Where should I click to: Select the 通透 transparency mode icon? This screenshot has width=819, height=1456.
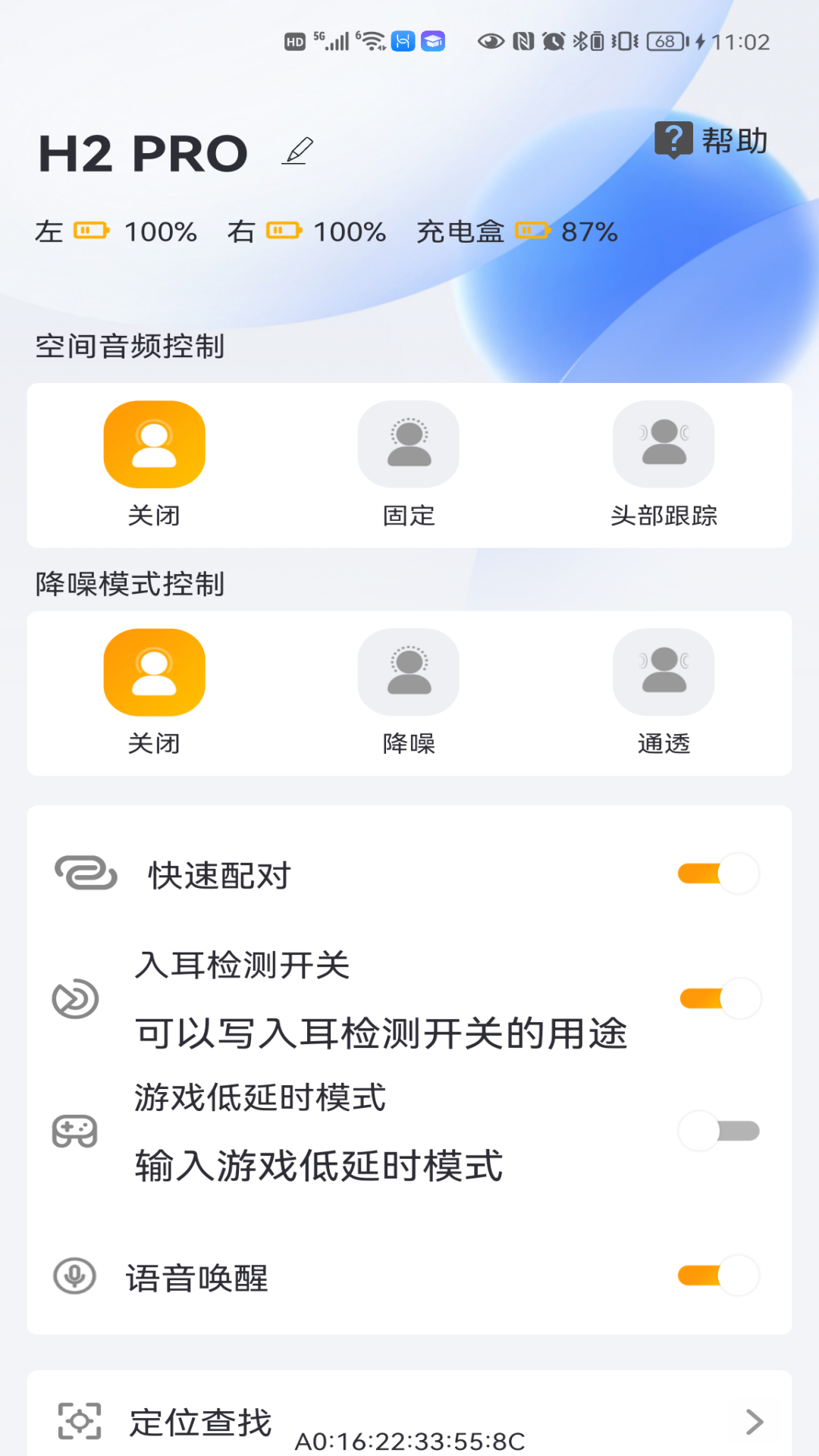[x=664, y=673]
